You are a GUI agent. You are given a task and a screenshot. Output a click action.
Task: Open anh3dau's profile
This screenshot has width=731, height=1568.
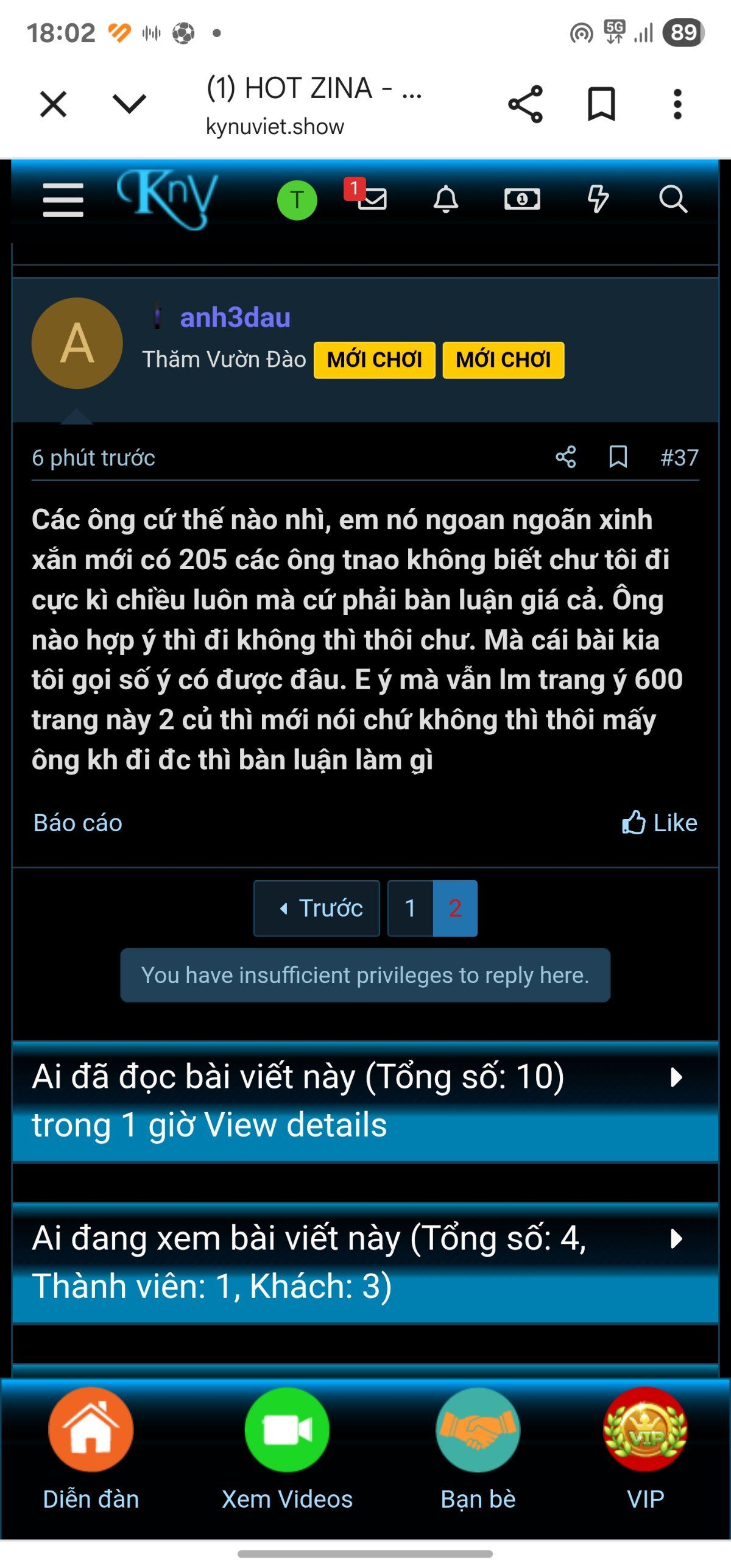point(235,318)
